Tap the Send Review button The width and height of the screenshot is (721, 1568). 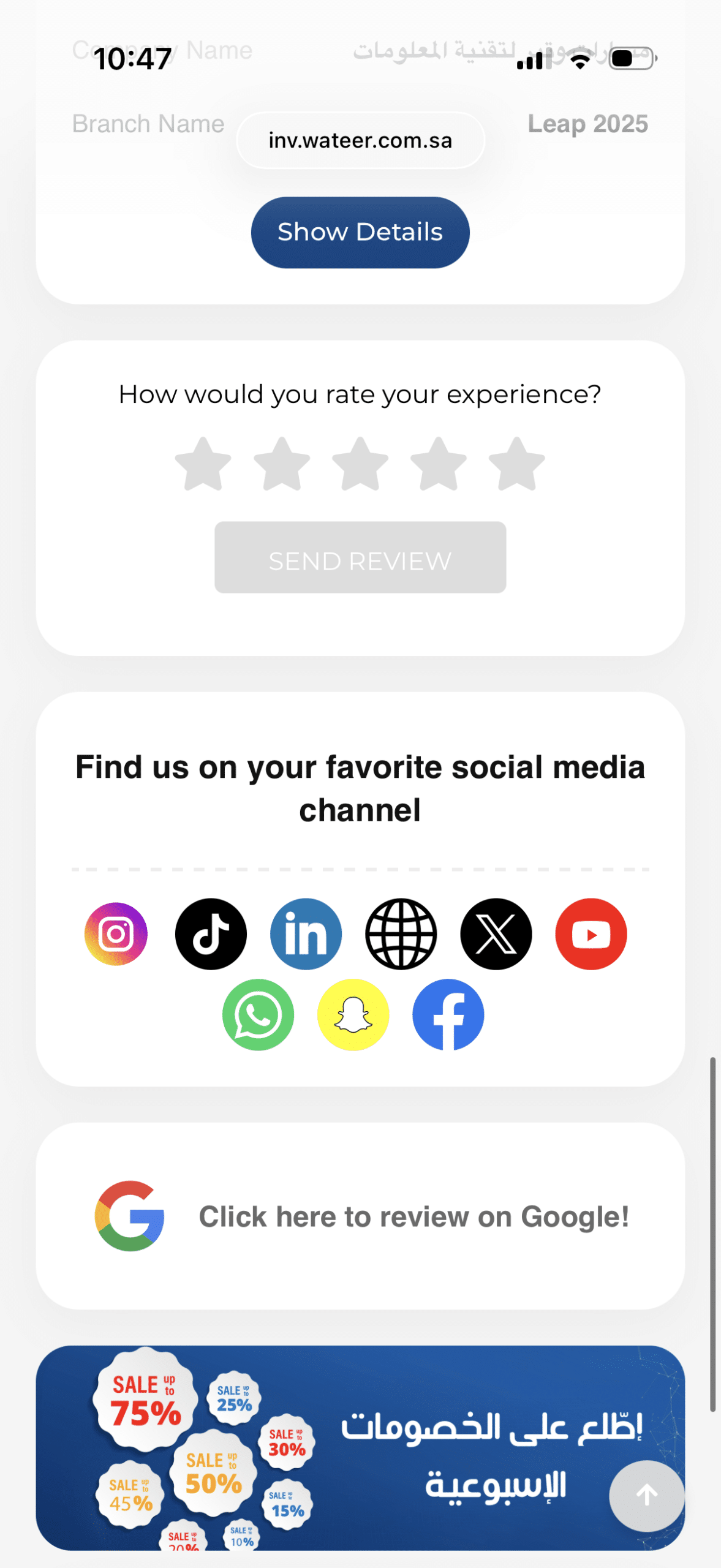(360, 557)
